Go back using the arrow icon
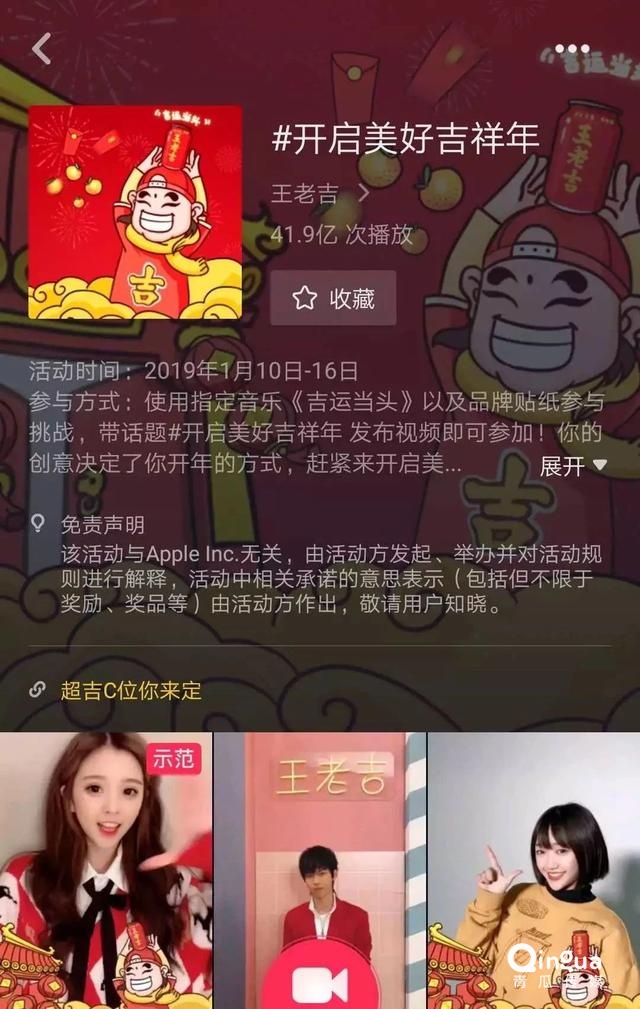Viewport: 640px width, 1009px height. pos(41,48)
